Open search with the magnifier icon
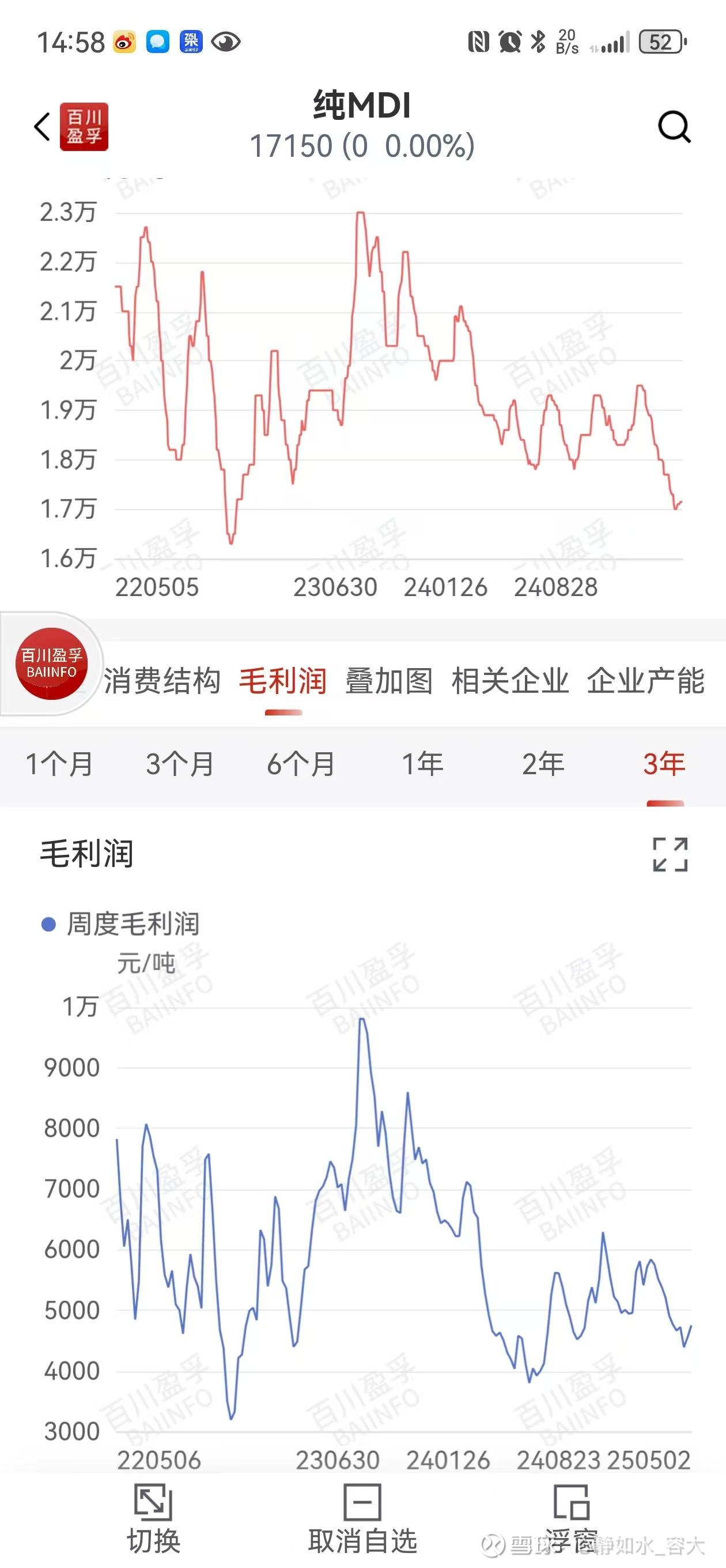Viewport: 726px width, 1568px height. tap(674, 127)
